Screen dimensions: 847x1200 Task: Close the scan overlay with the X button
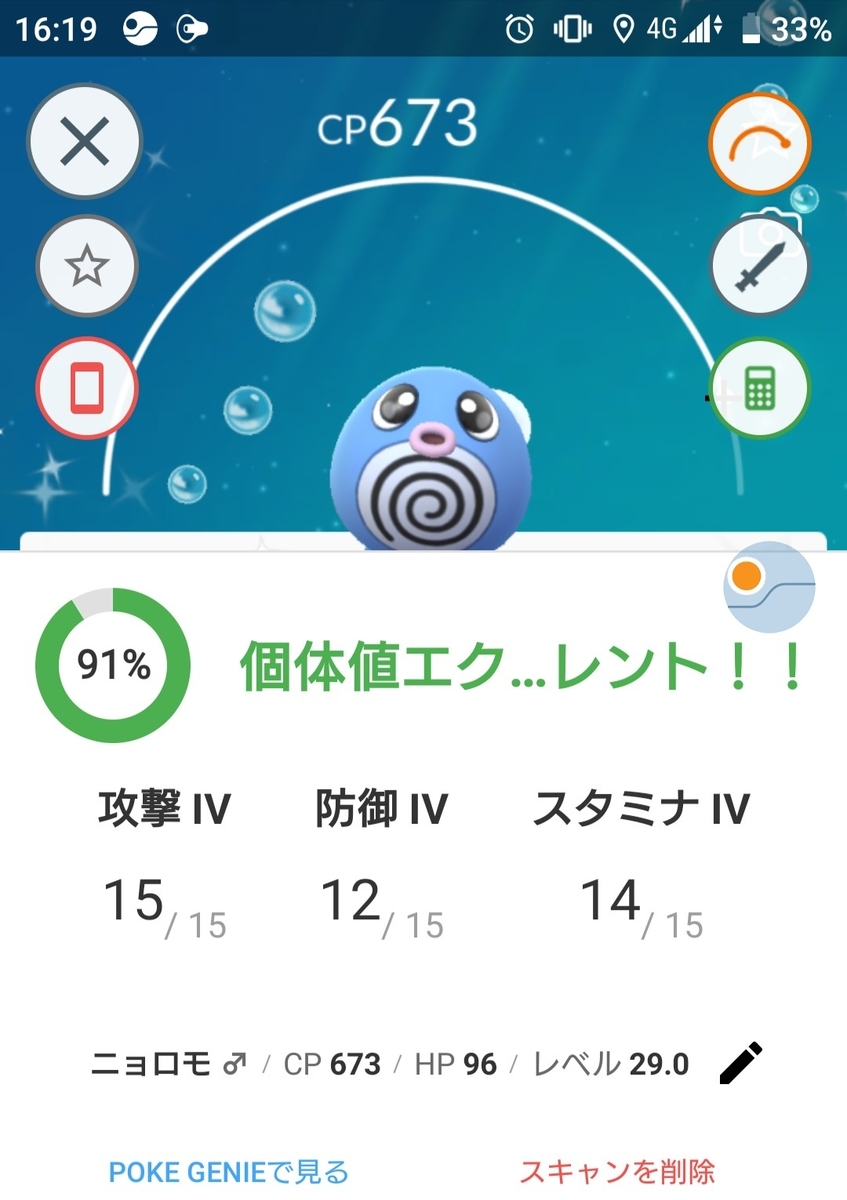[85, 141]
